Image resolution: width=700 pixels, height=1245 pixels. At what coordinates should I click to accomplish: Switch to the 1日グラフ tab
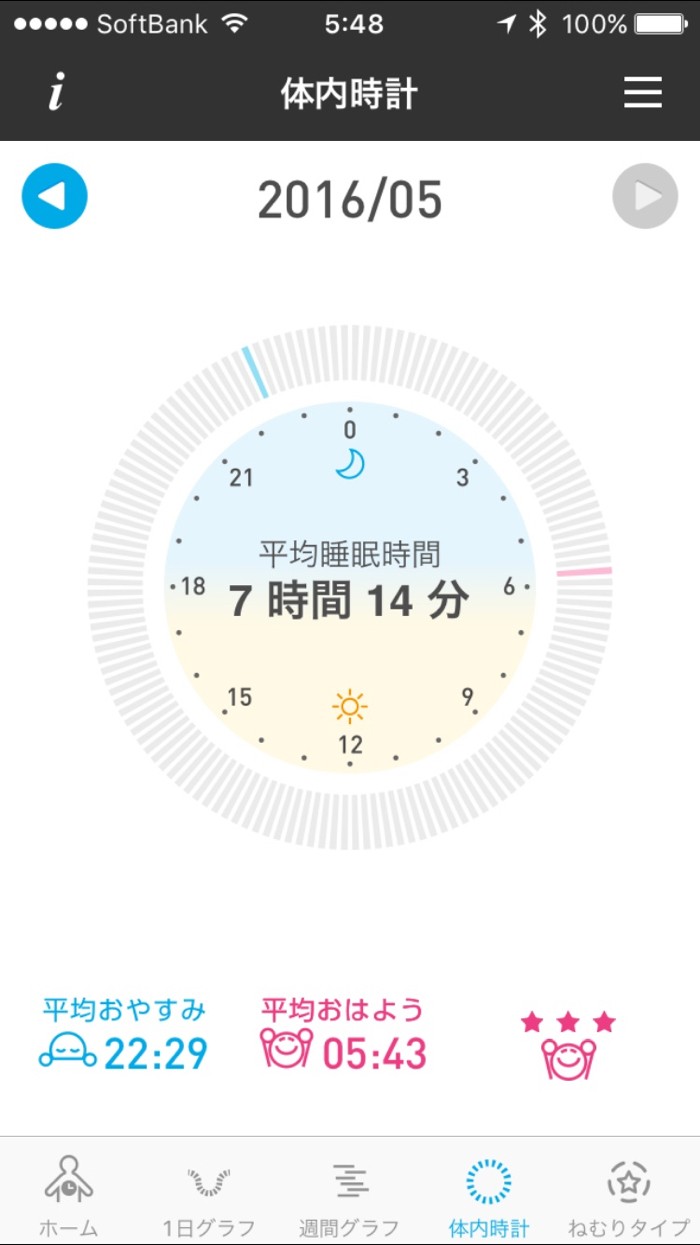208,1195
